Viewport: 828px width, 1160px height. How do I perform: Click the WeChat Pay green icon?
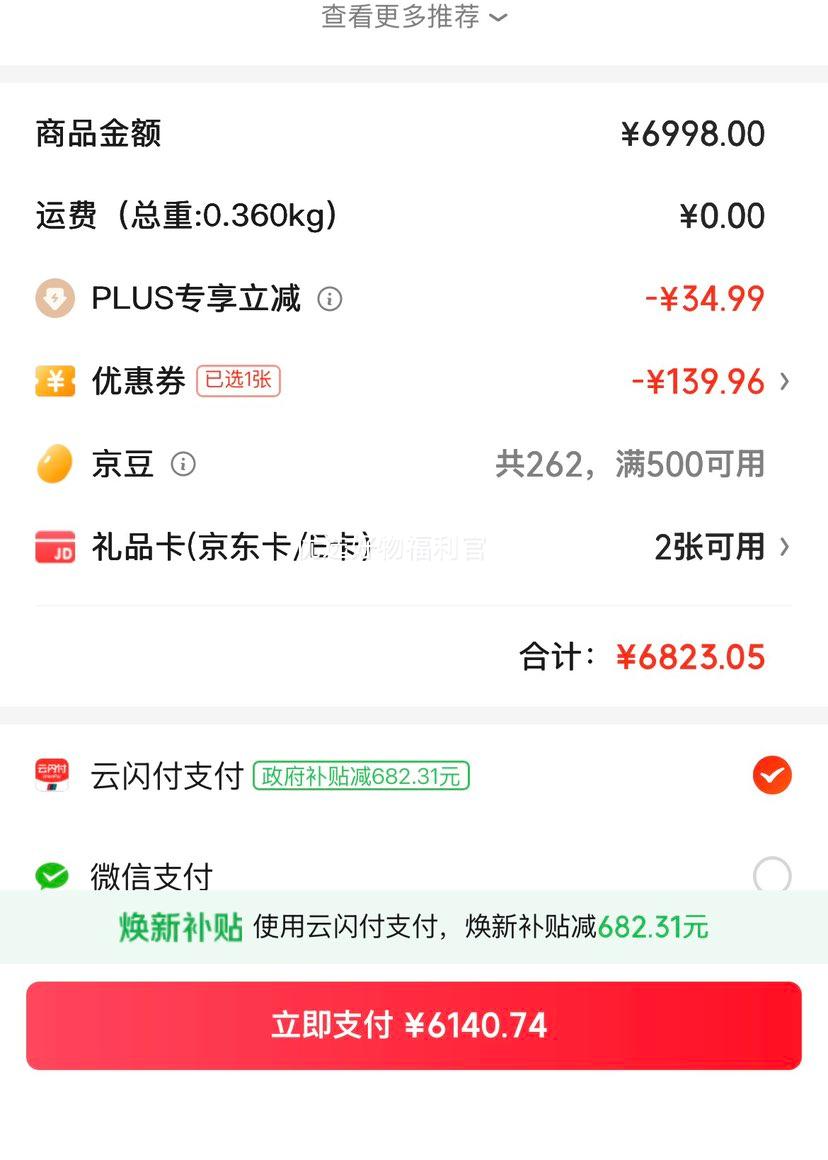point(52,876)
